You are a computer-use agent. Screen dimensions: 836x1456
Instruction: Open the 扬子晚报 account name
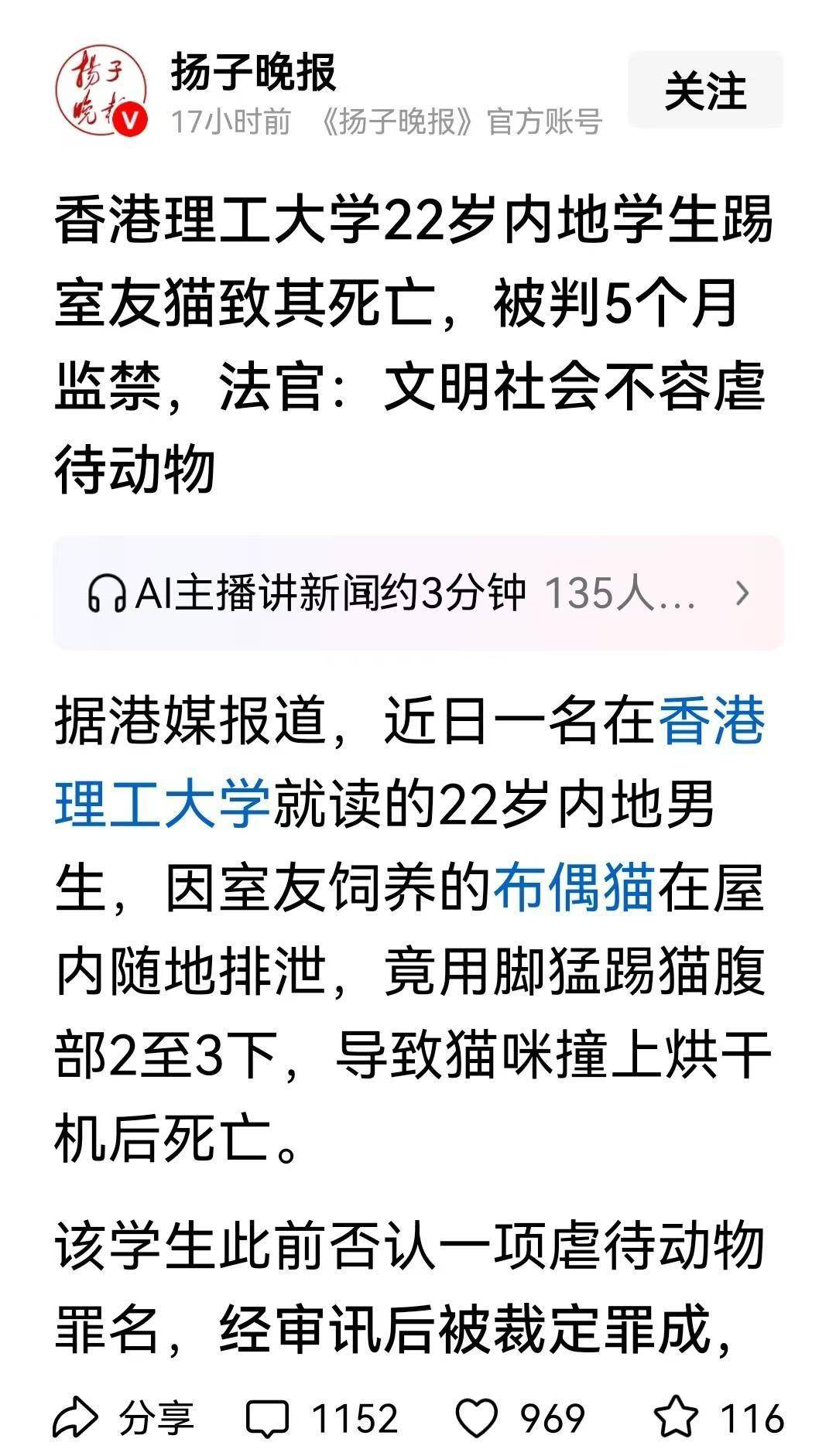[x=253, y=73]
